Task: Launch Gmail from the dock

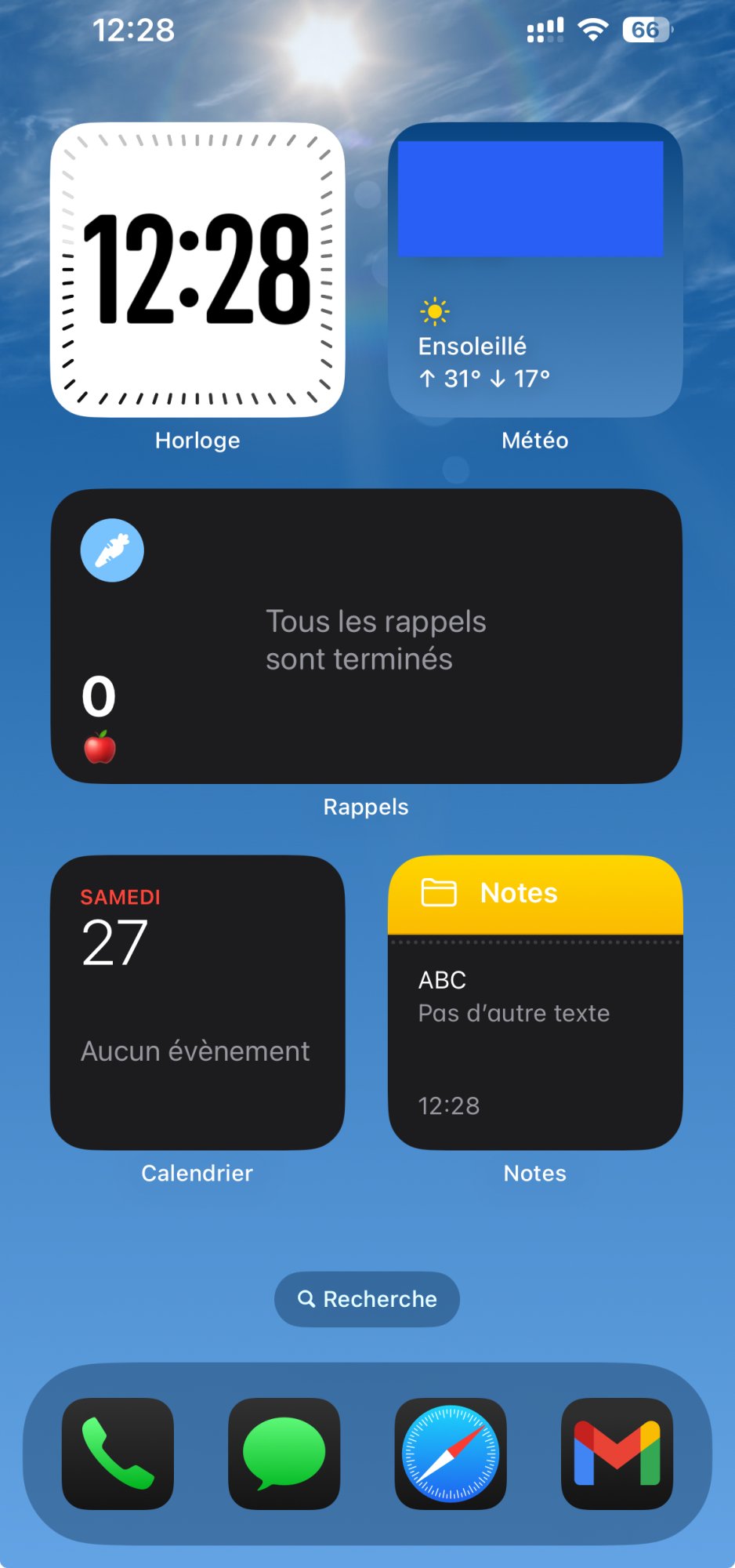Action: point(617,1454)
